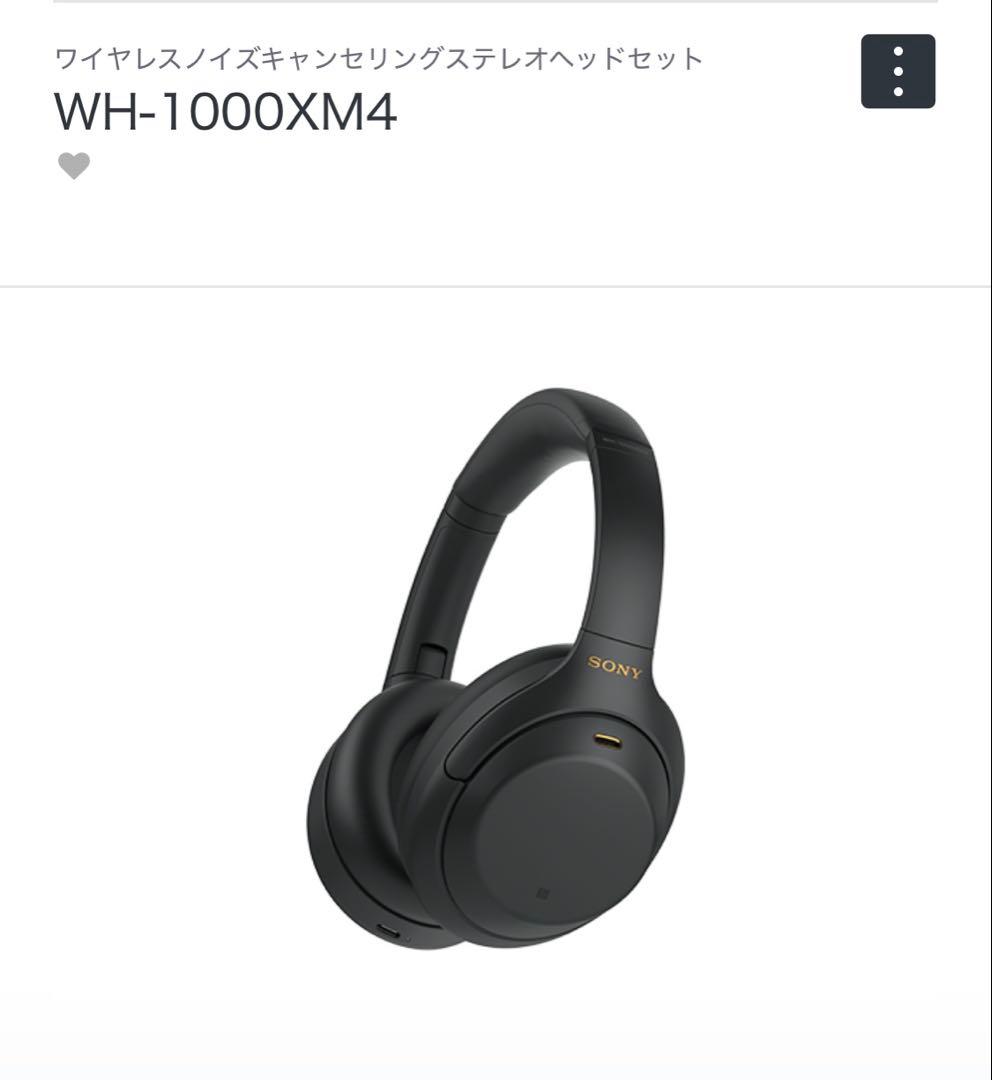Add WH-1000XM4 to favorites with the heart
The image size is (992, 1080).
tap(74, 166)
